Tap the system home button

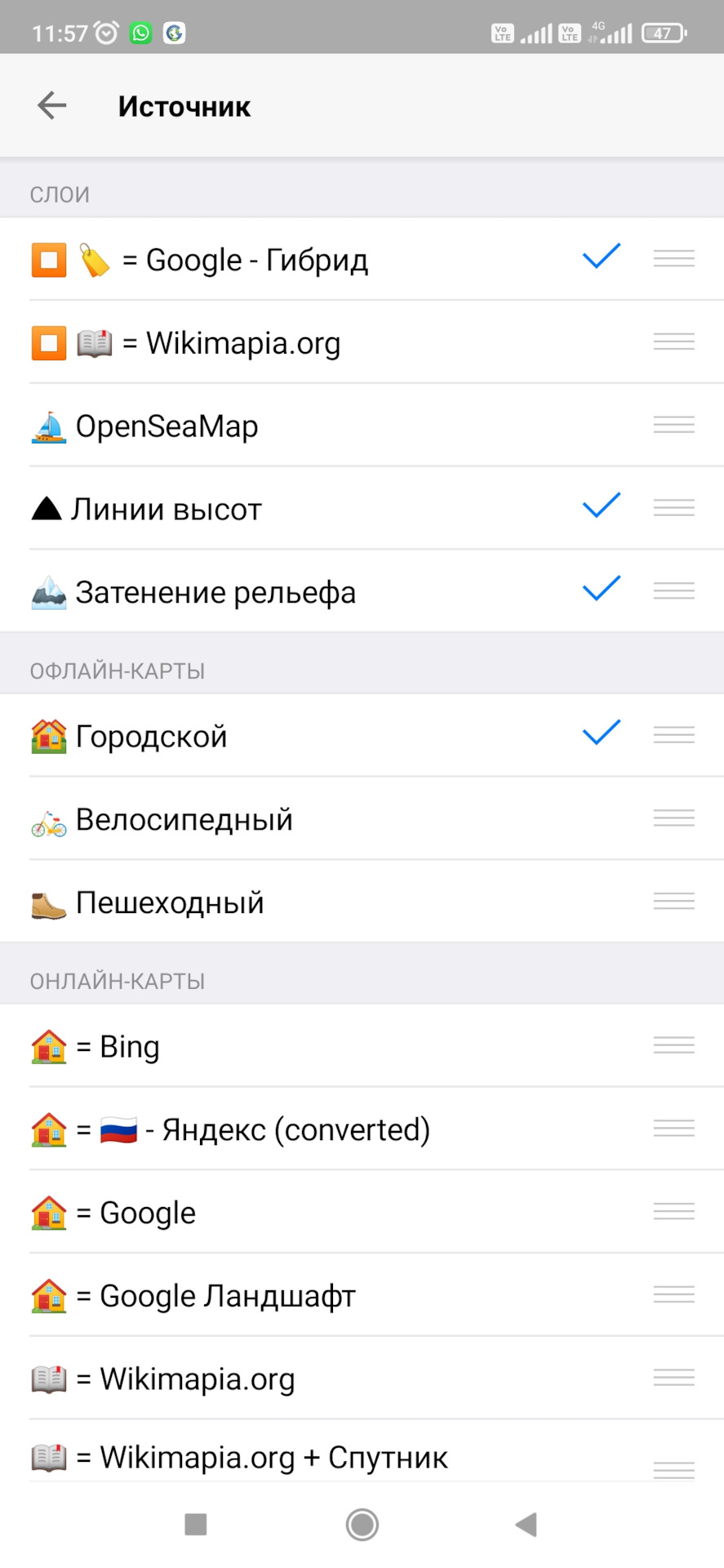click(x=362, y=1524)
